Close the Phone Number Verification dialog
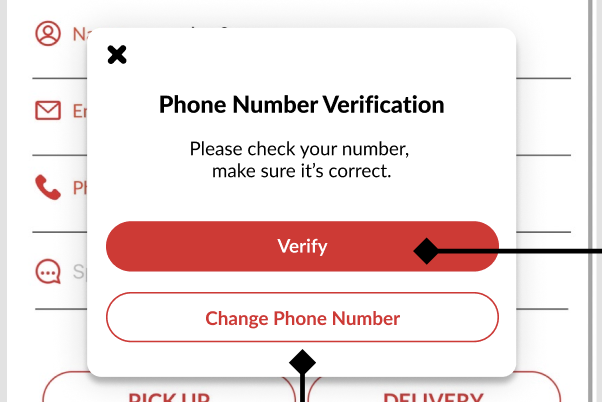 pyautogui.click(x=117, y=55)
